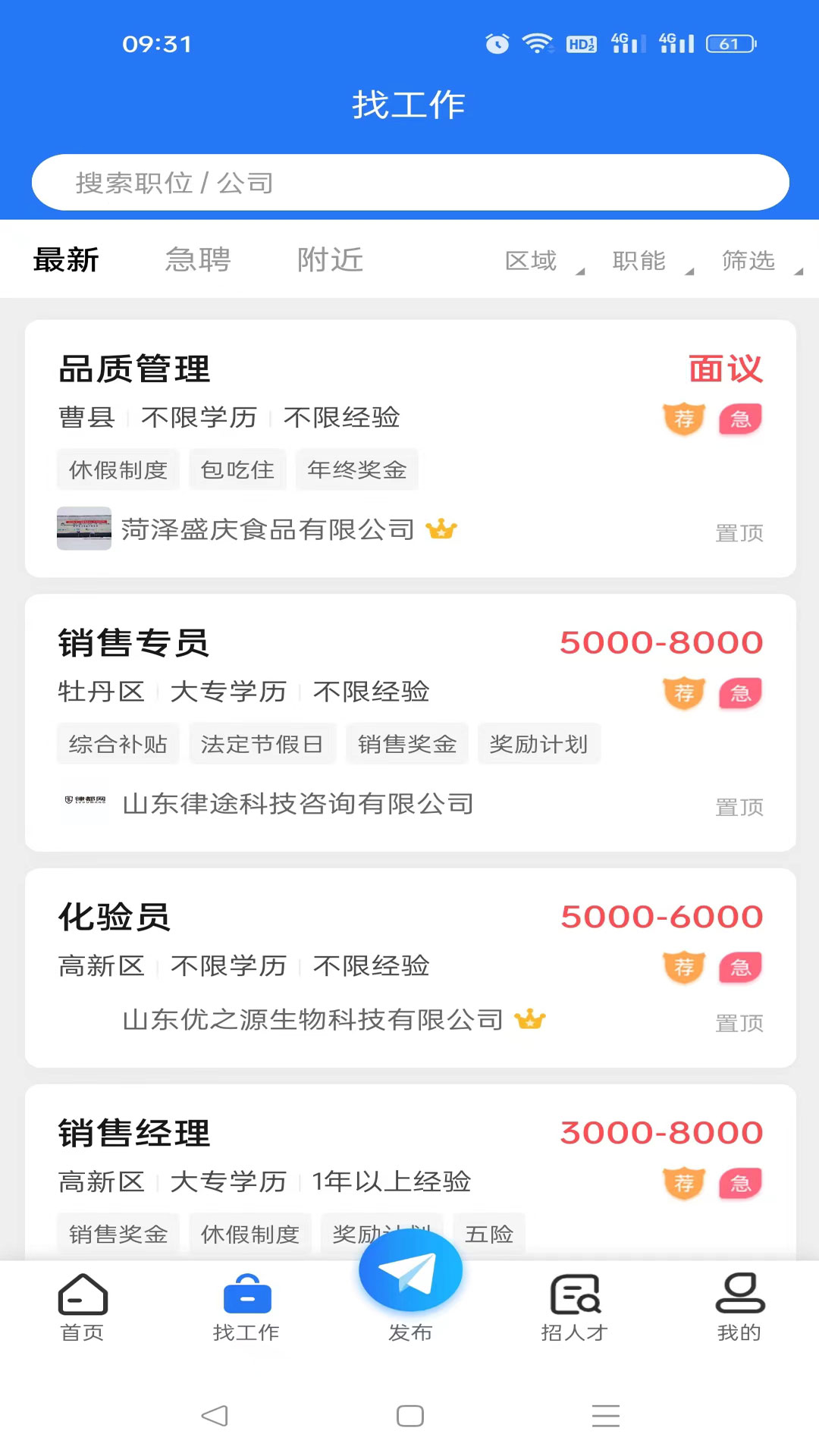
Task: Switch to the 急聘 tab
Action: [198, 260]
